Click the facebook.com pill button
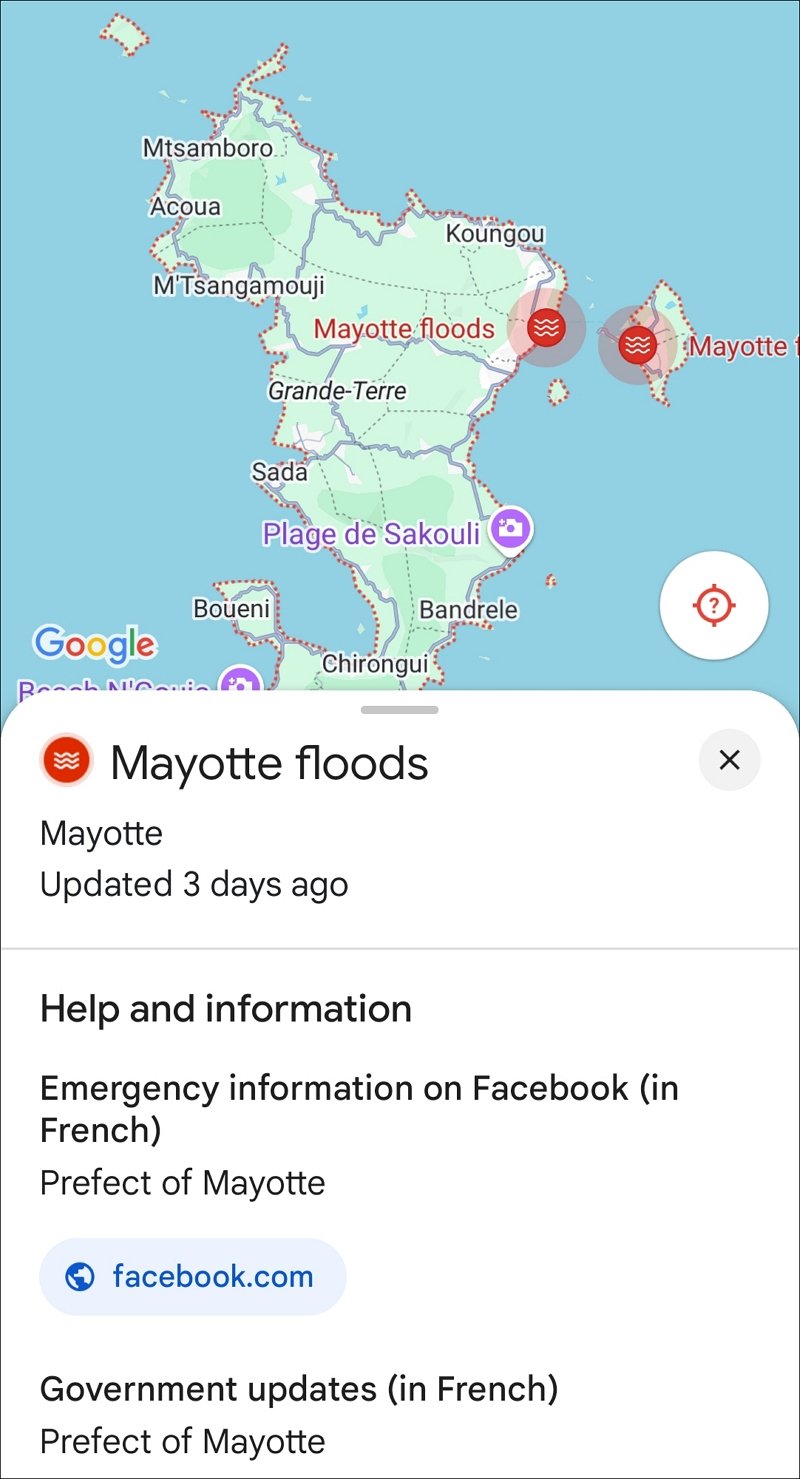The image size is (800, 1479). click(x=192, y=1275)
